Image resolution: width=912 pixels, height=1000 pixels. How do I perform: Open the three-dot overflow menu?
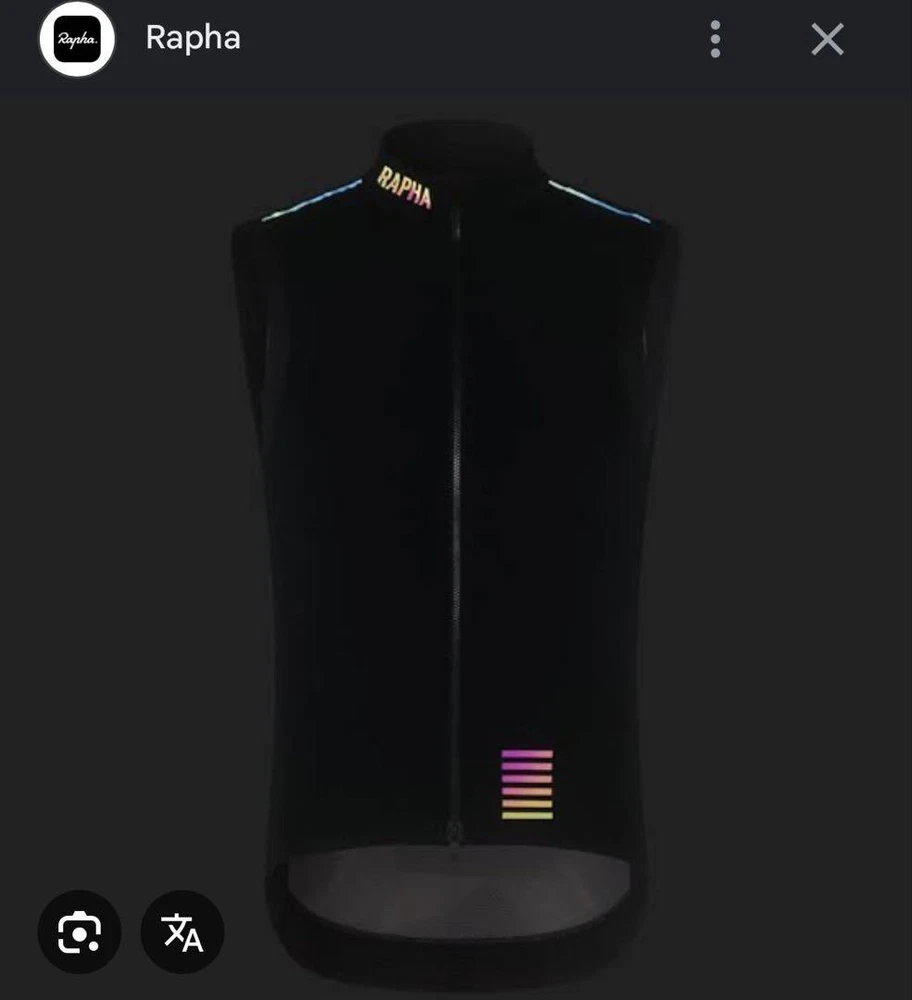coord(715,40)
